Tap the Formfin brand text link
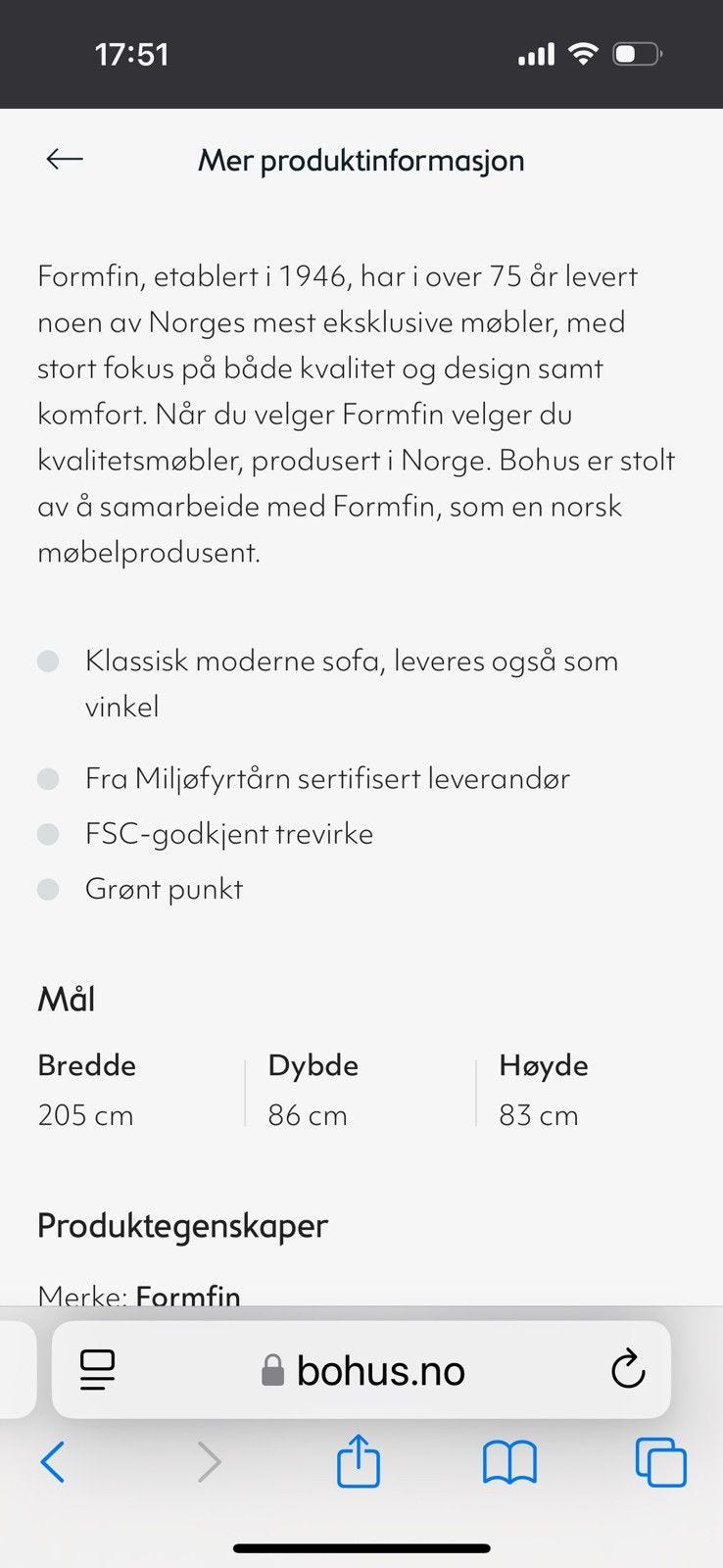Viewport: 723px width, 1568px height. pyautogui.click(x=189, y=1296)
